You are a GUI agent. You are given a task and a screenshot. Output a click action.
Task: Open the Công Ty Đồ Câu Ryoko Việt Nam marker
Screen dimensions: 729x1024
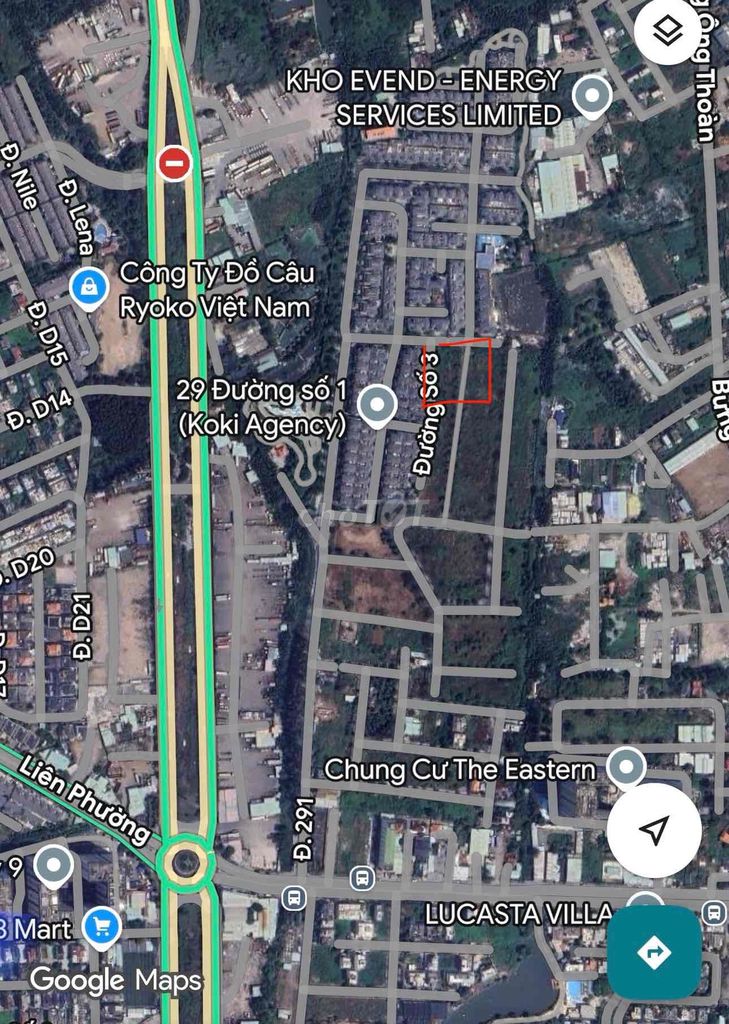[x=90, y=288]
